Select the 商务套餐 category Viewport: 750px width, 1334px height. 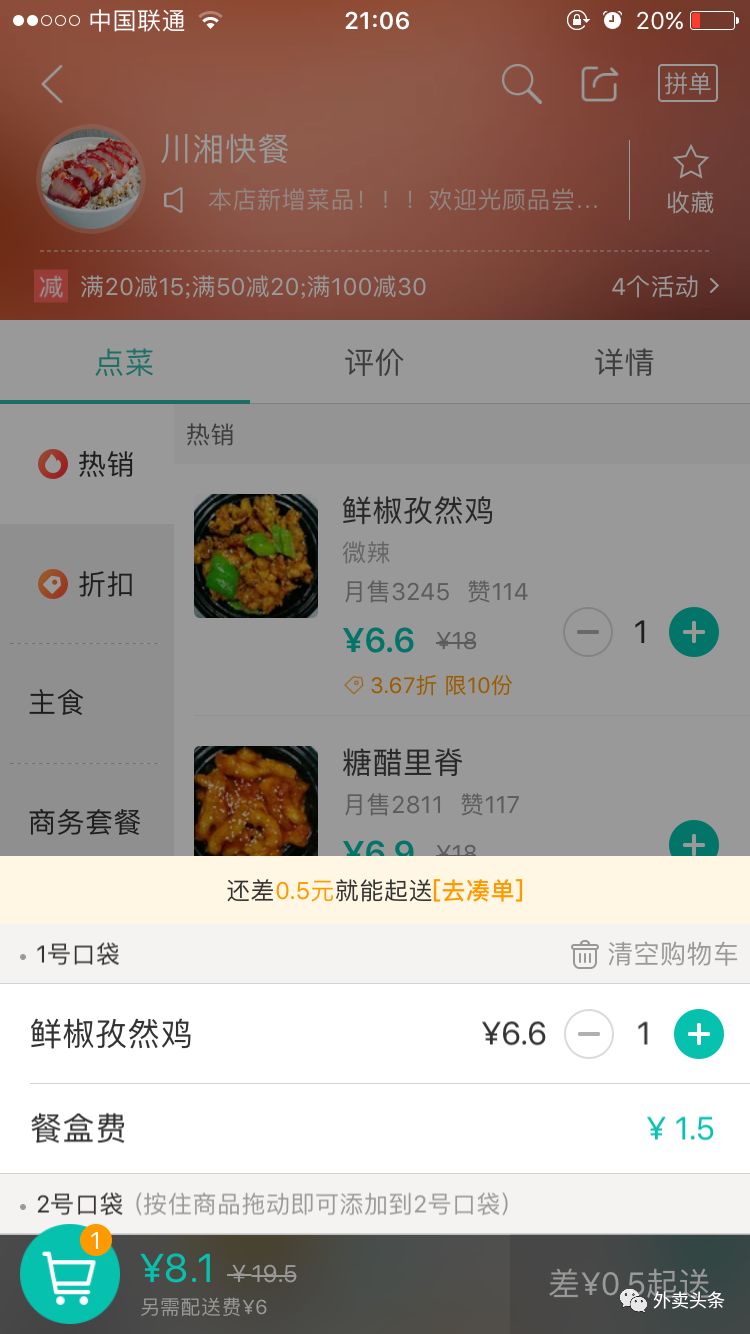tap(85, 822)
